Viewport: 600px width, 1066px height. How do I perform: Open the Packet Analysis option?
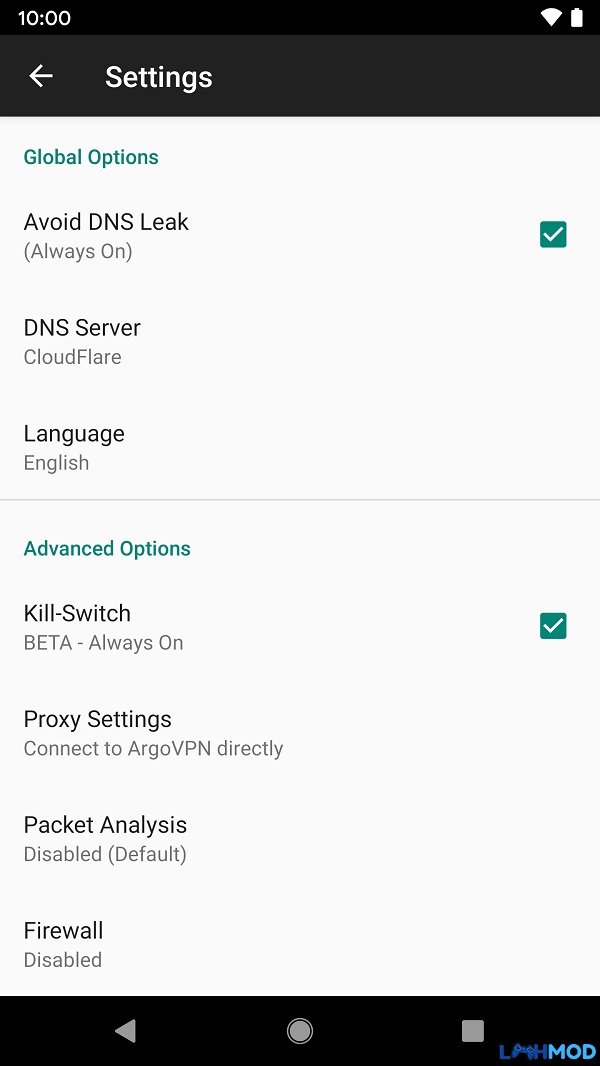[300, 838]
